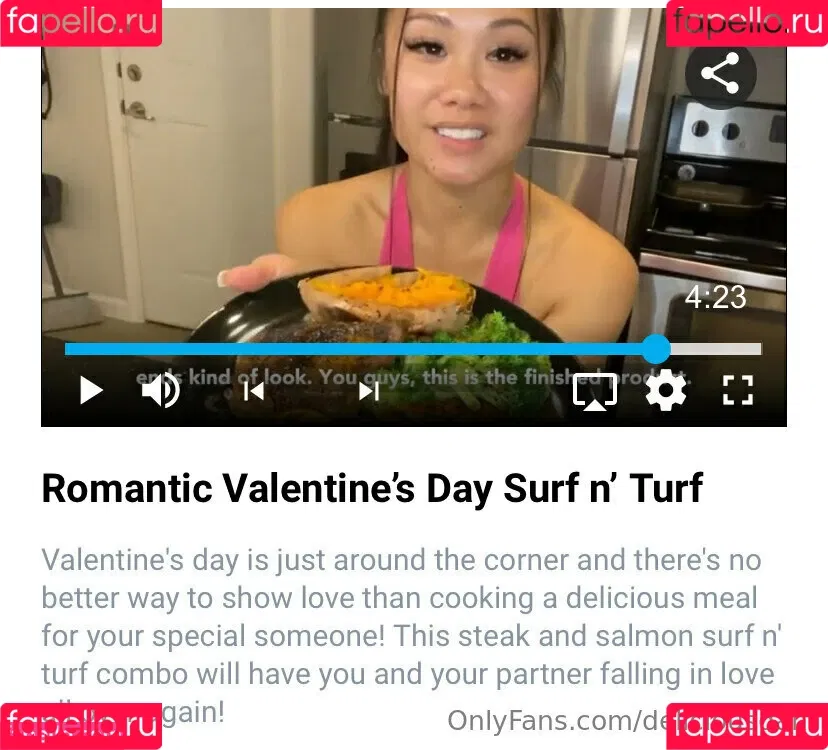Open video settings gear
Viewport: 828px width, 750px height.
click(x=666, y=390)
